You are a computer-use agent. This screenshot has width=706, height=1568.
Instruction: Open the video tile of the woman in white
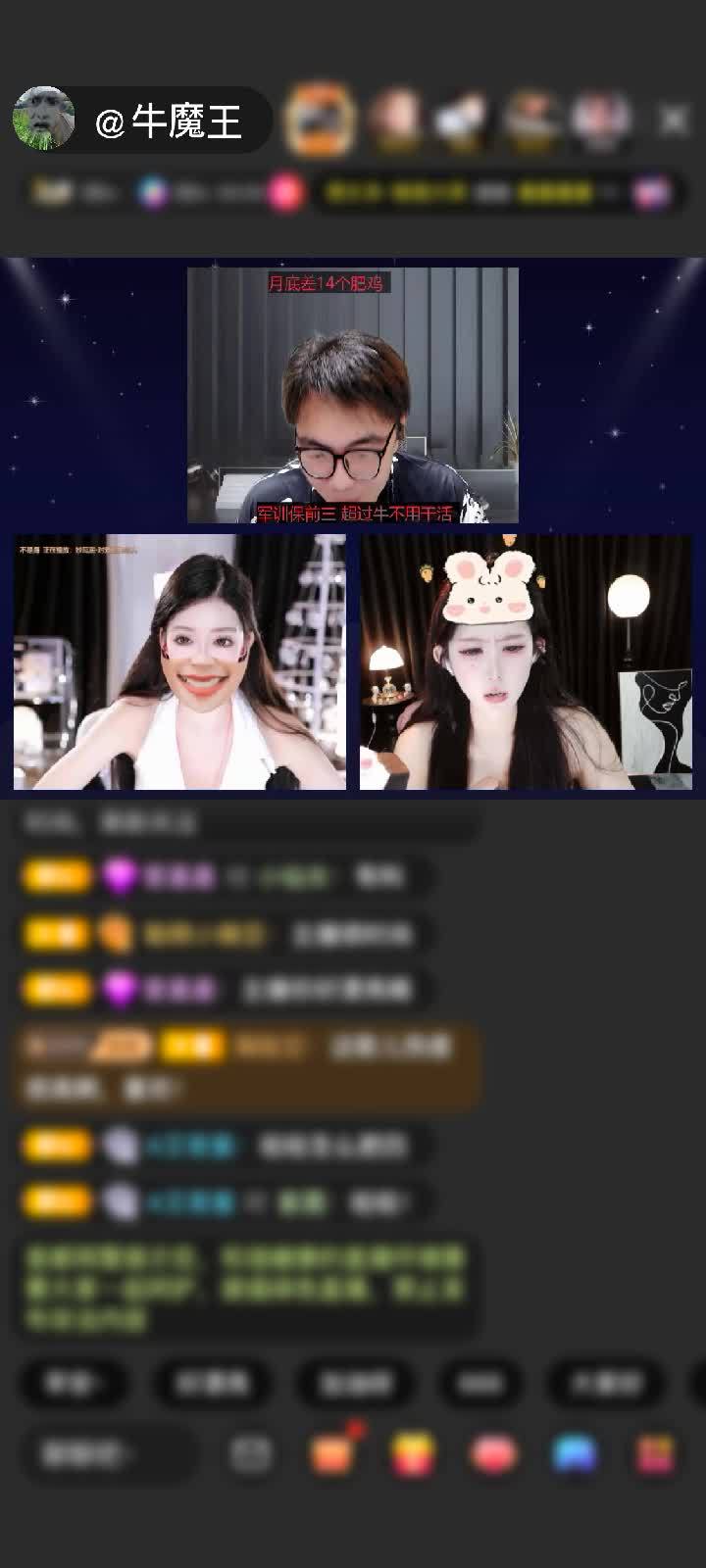179,661
